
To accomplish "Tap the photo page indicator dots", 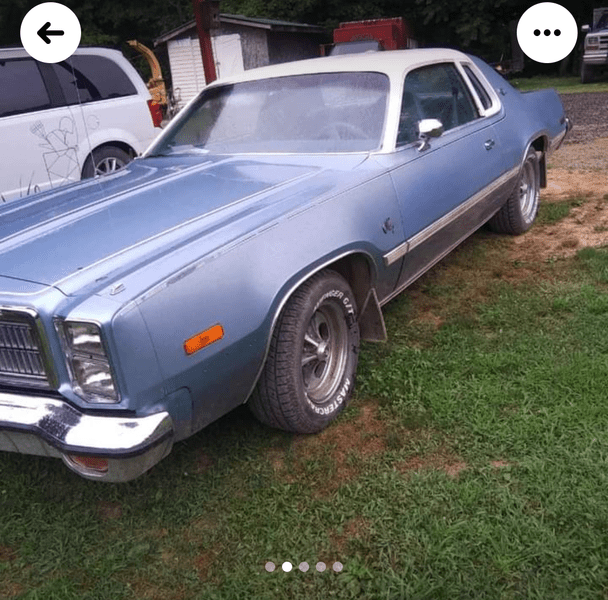I will (304, 566).
